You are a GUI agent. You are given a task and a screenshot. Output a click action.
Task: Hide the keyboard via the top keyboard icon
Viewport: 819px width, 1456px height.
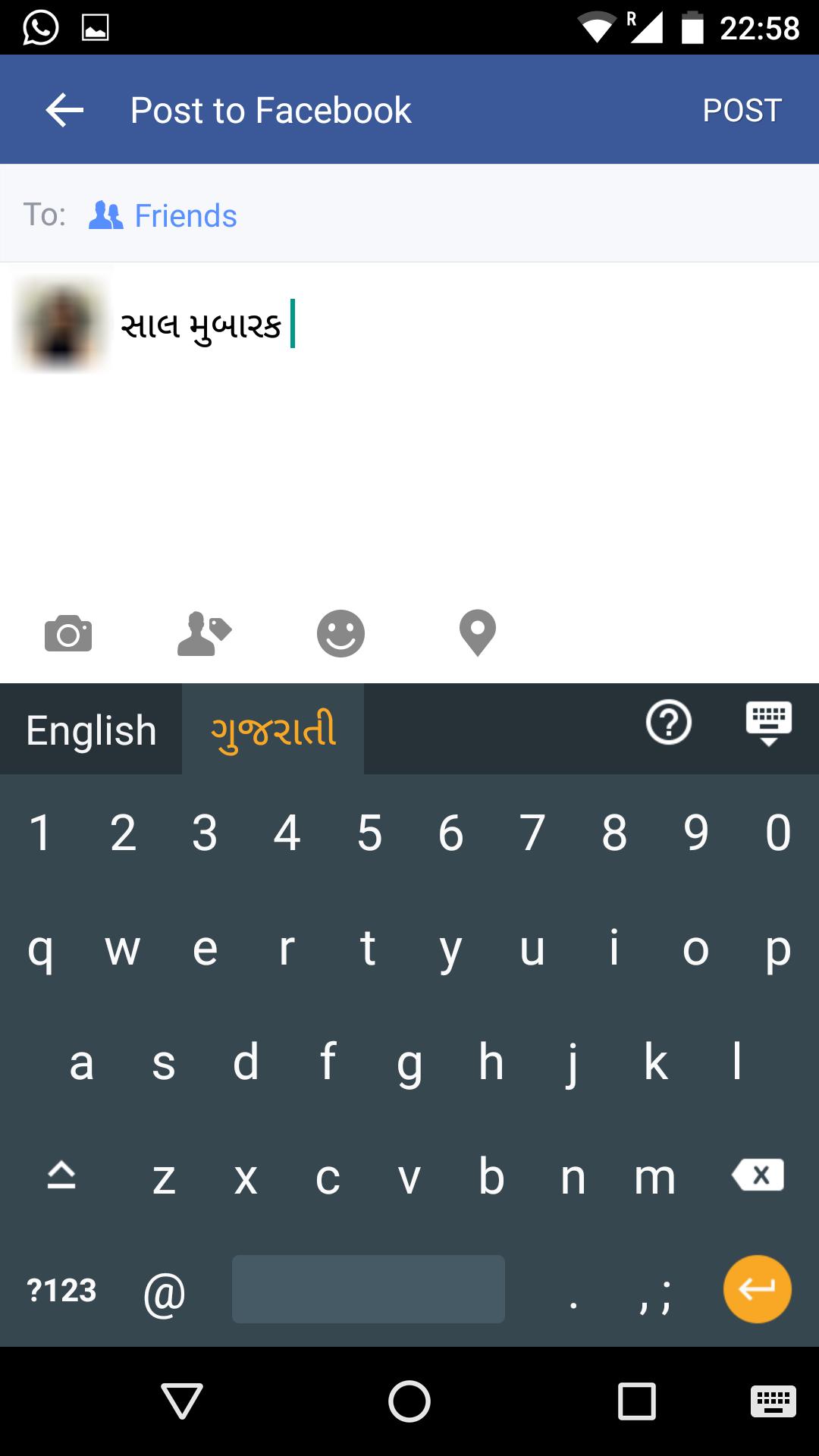768,723
